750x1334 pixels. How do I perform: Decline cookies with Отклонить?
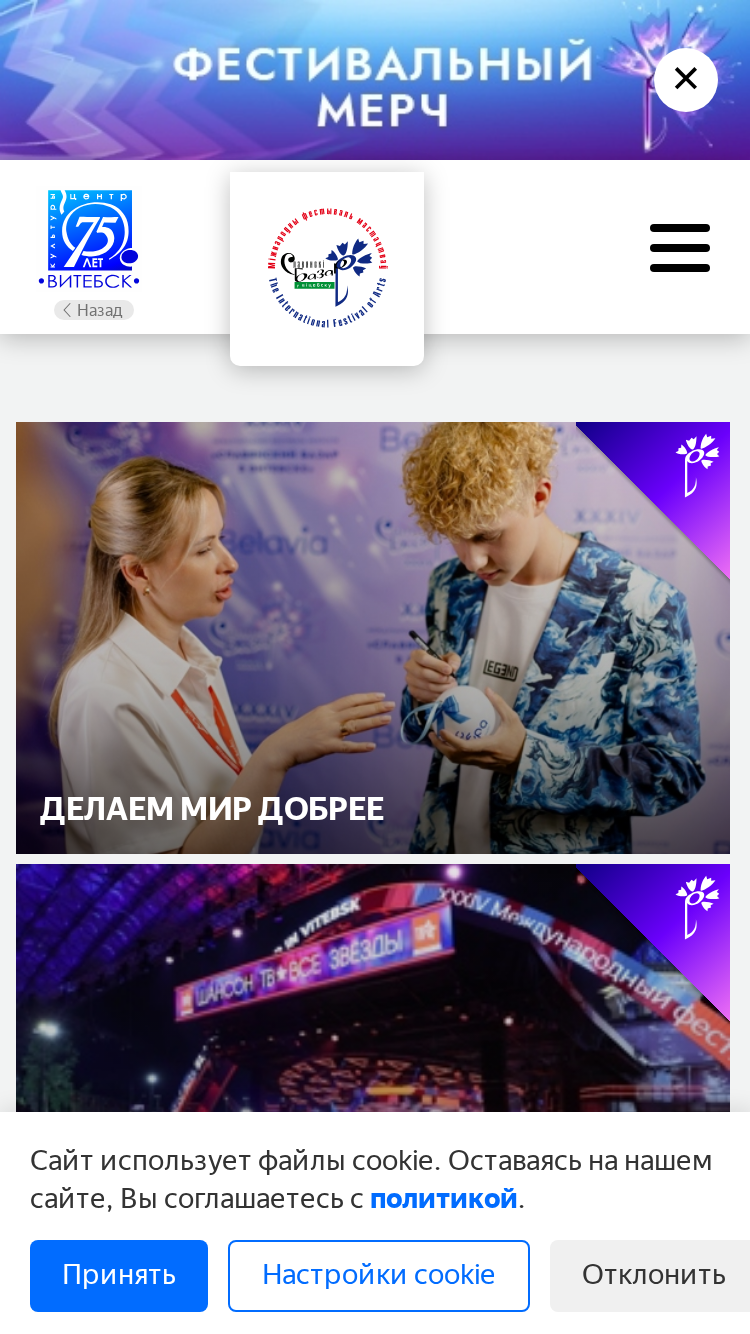pyautogui.click(x=652, y=1276)
